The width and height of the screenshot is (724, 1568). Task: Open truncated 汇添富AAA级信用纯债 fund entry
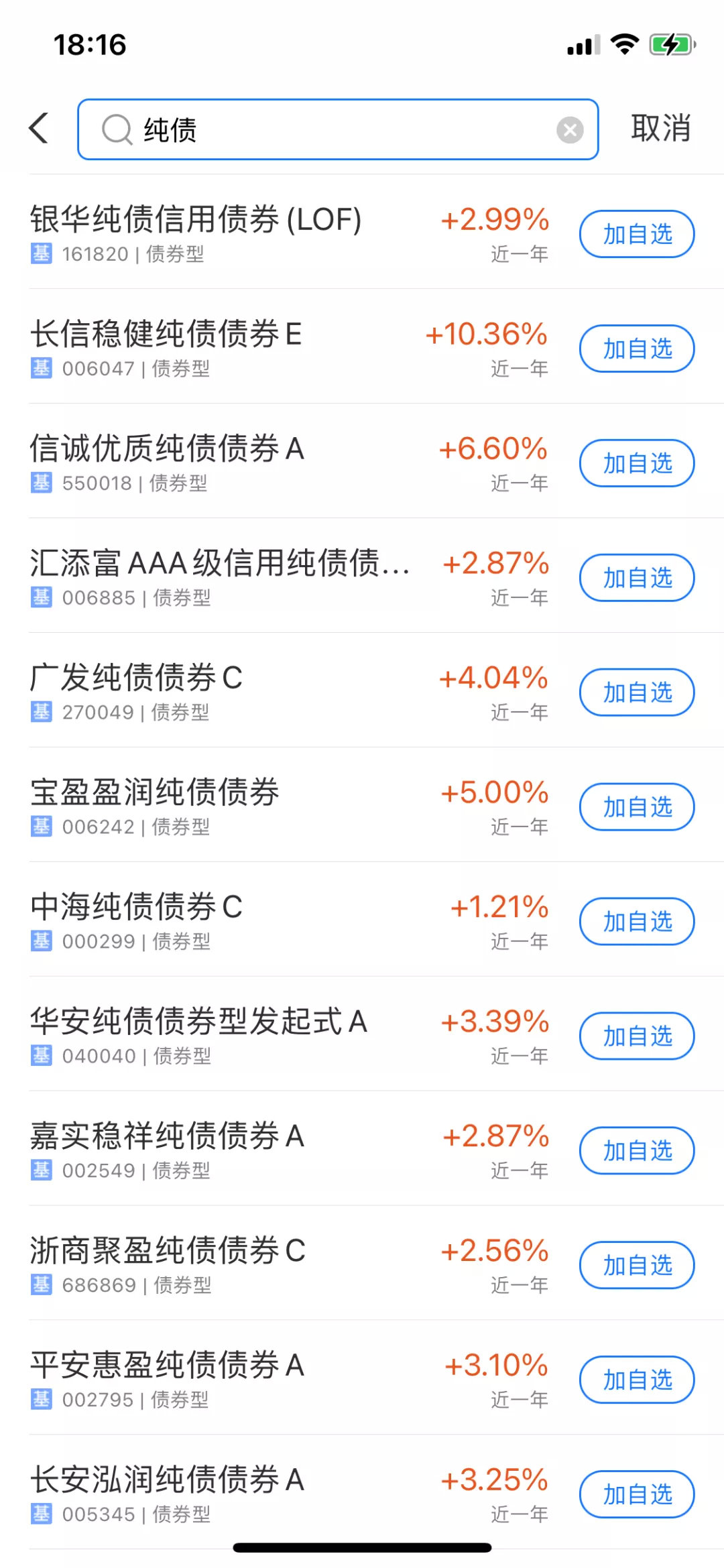221,564
